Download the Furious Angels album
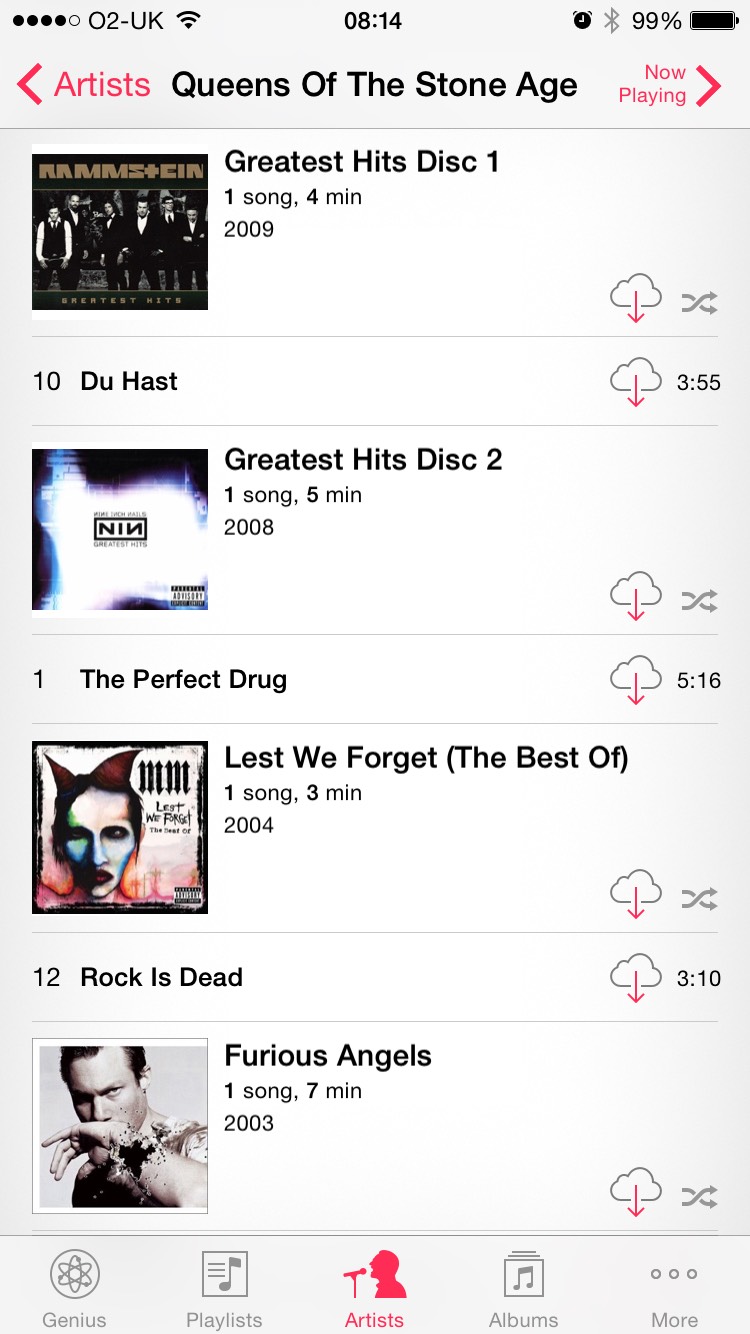The height and width of the screenshot is (1334, 750). (x=635, y=1192)
